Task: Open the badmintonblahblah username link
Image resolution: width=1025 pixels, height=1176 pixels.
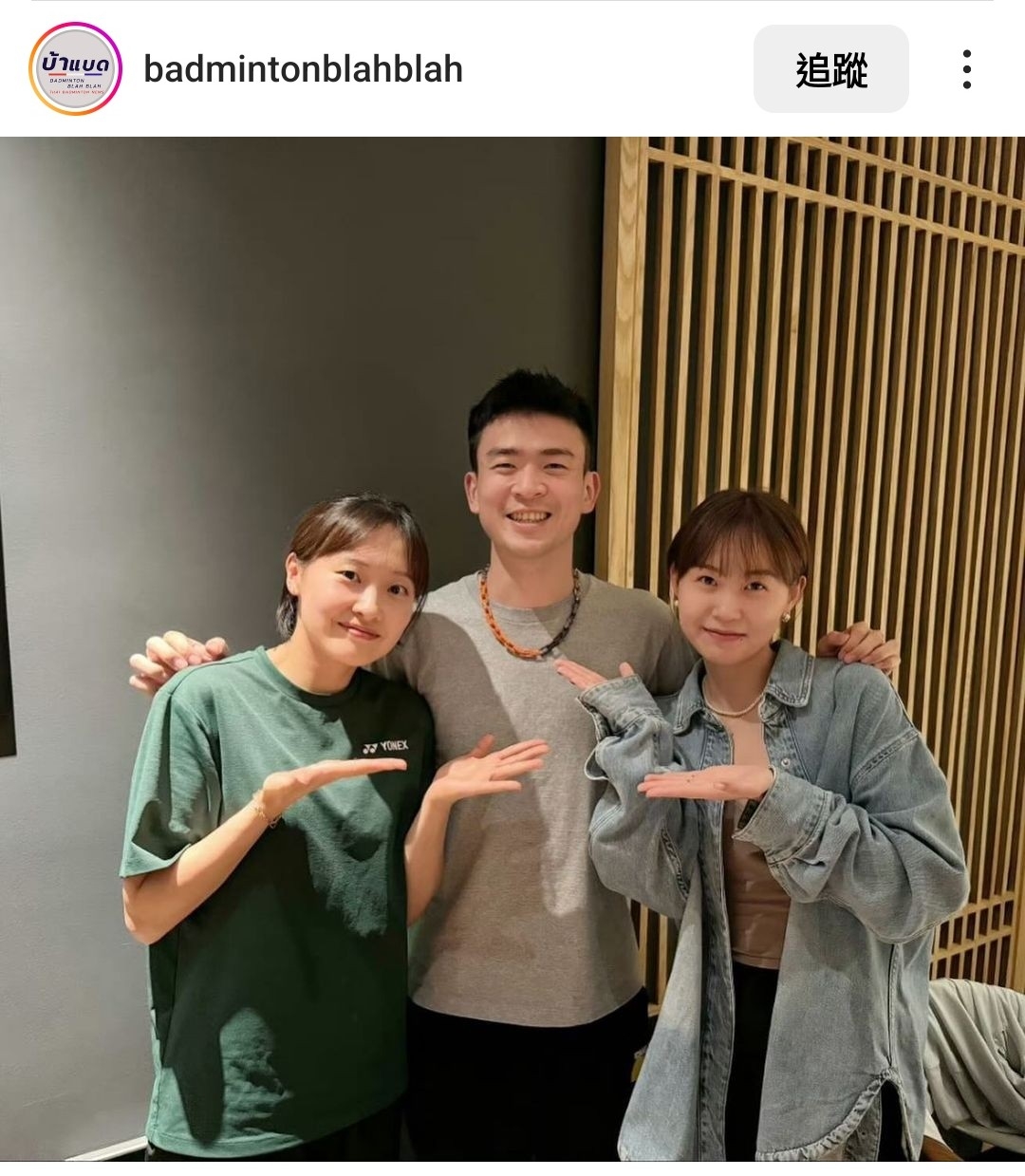Action: tap(303, 69)
